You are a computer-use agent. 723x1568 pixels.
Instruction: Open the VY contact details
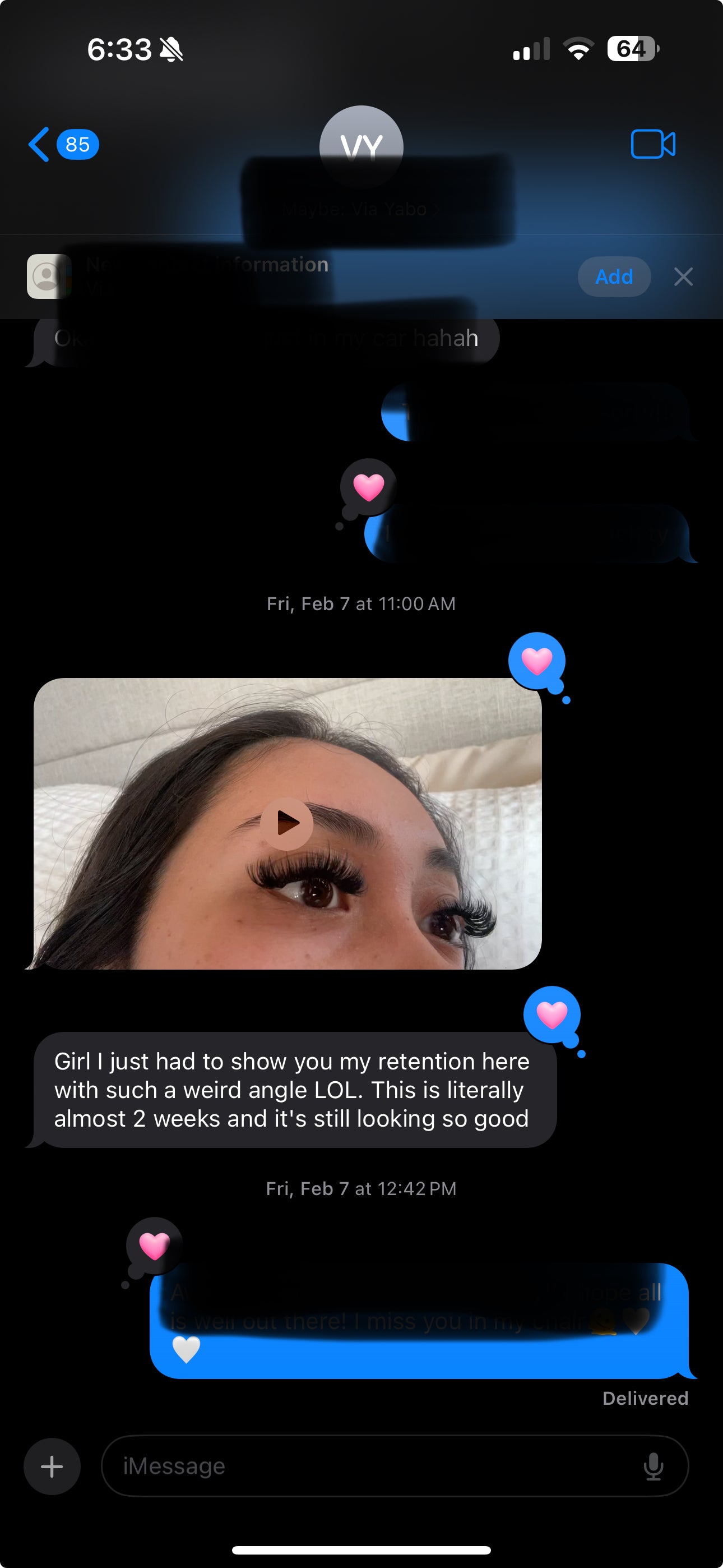361,146
